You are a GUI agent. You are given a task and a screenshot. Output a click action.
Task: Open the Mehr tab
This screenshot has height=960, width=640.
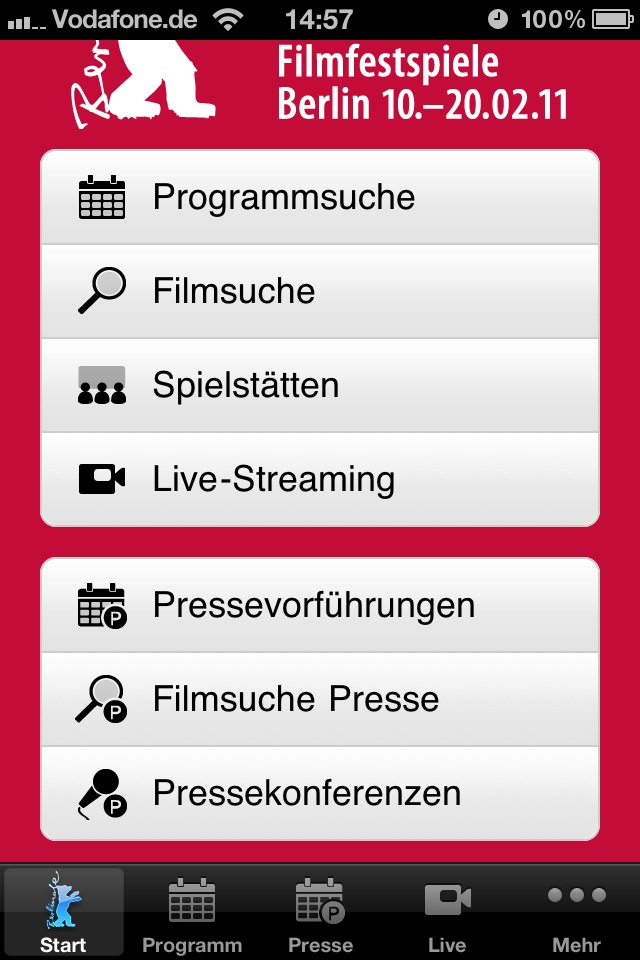click(576, 912)
